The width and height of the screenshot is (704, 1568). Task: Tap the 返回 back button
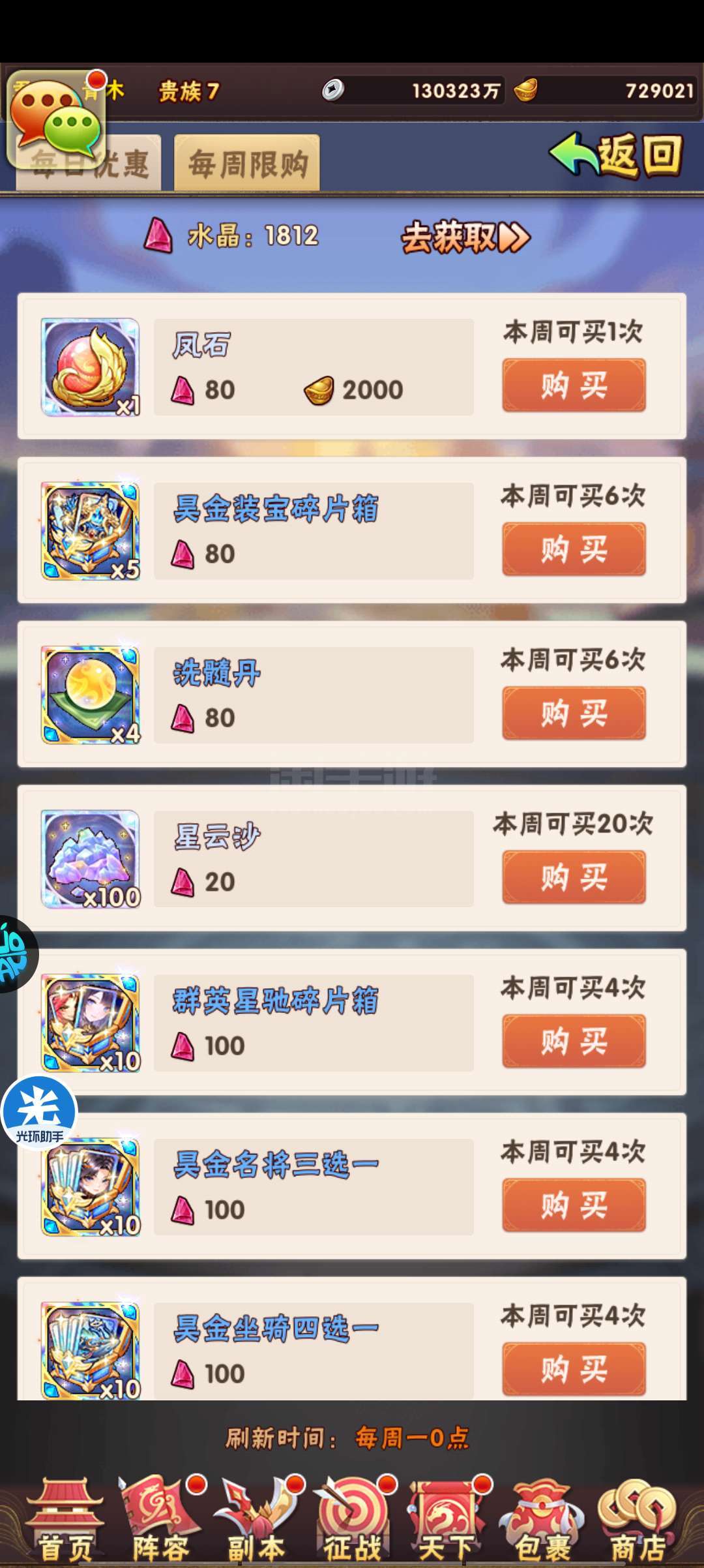616,155
